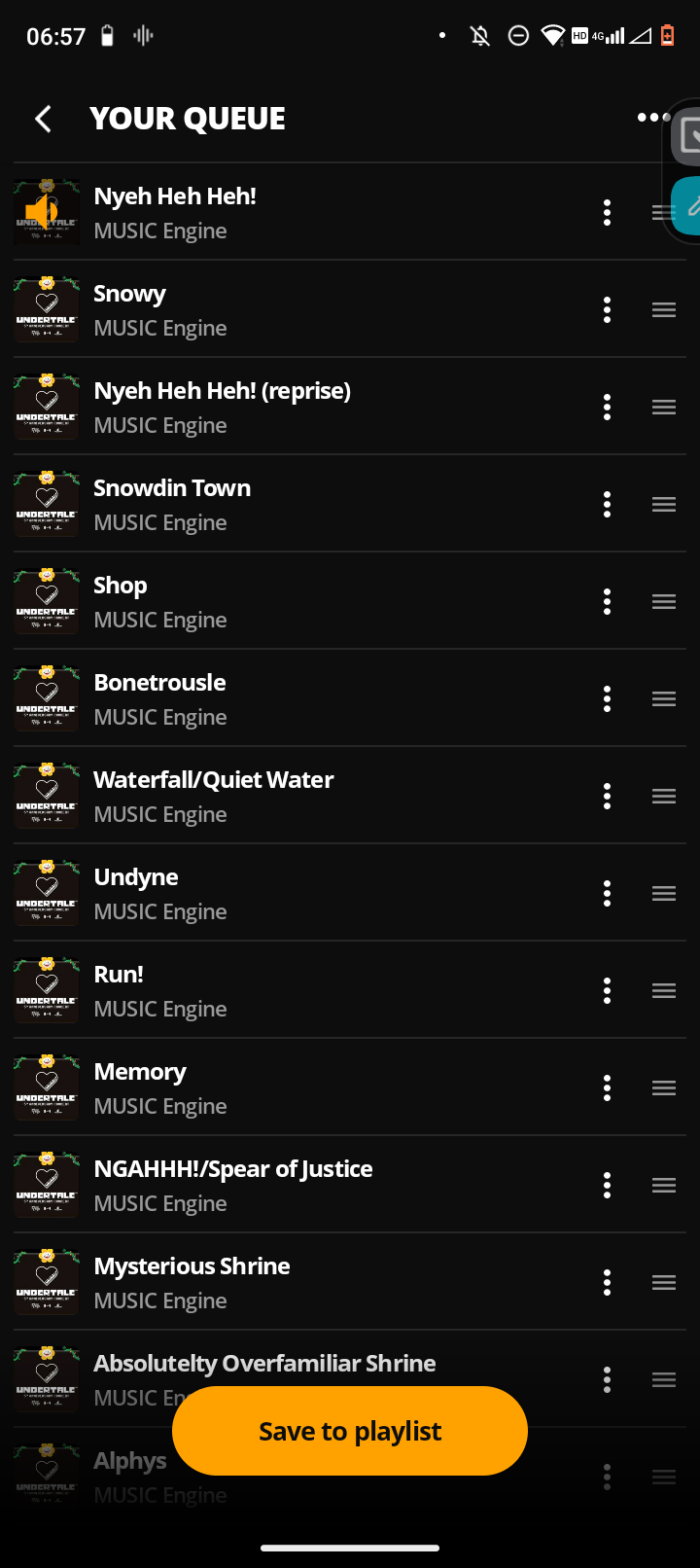This screenshot has height=1568, width=700.
Task: Open options for Snowy
Action: click(607, 309)
